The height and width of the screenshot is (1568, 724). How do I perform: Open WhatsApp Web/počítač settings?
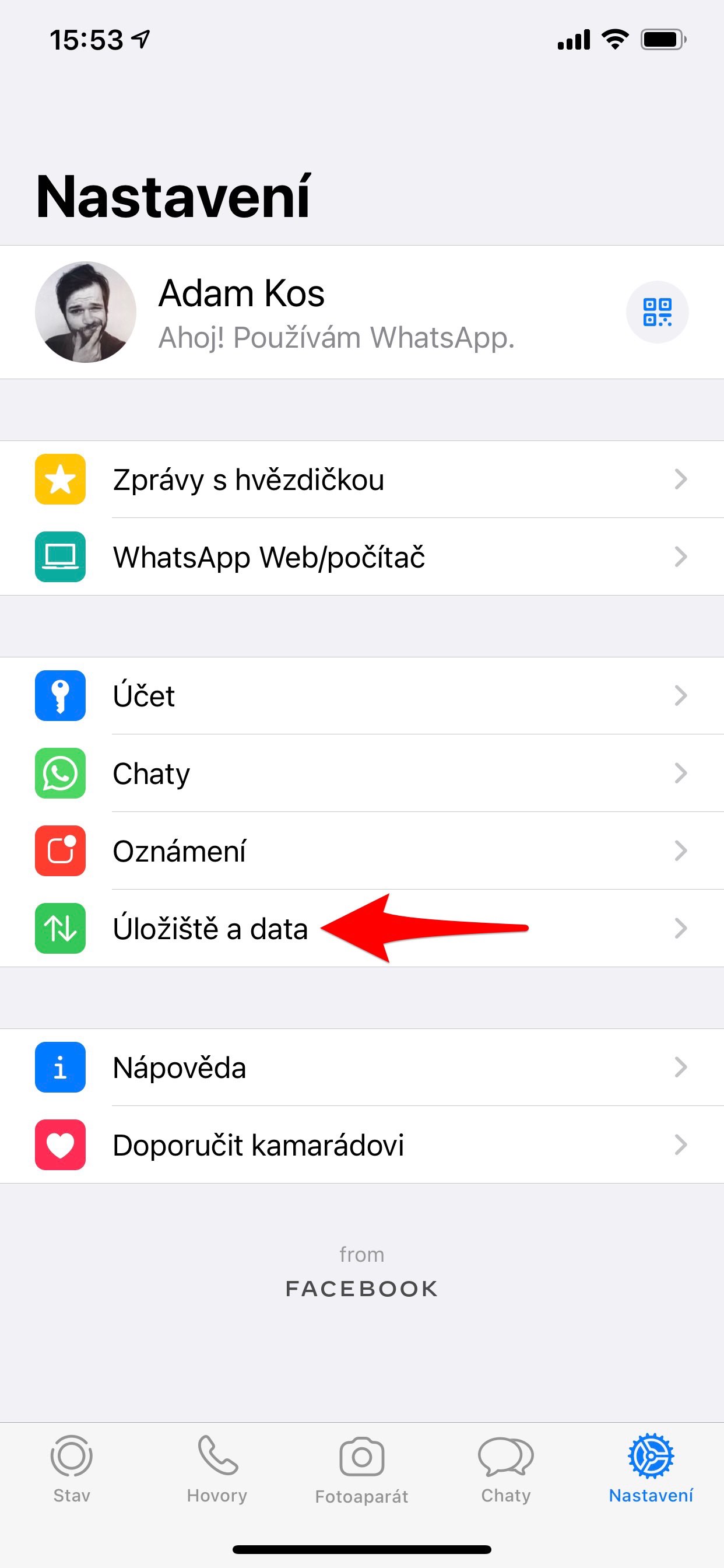click(362, 557)
